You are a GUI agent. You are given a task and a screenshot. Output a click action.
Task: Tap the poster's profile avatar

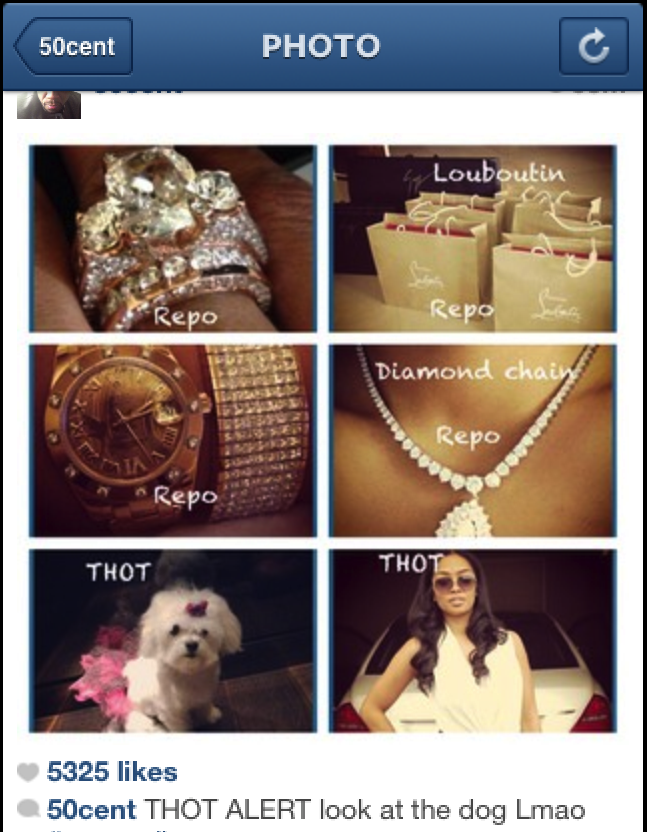click(x=48, y=105)
